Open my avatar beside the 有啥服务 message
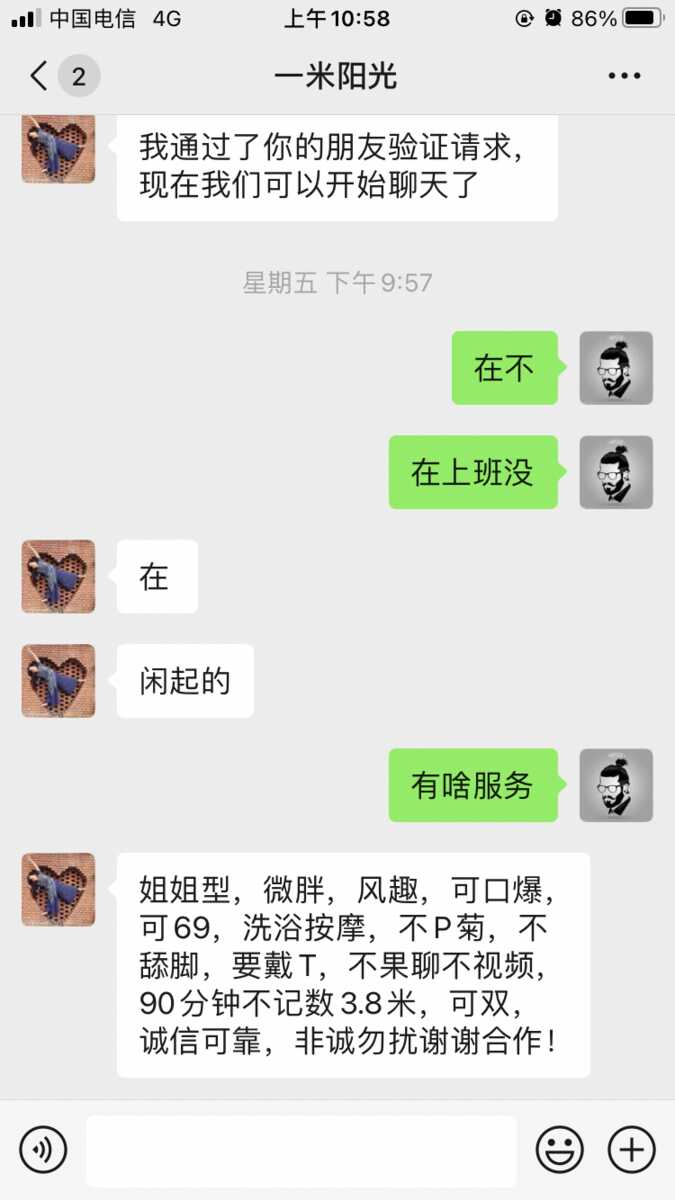The height and width of the screenshot is (1200, 675). tap(616, 785)
